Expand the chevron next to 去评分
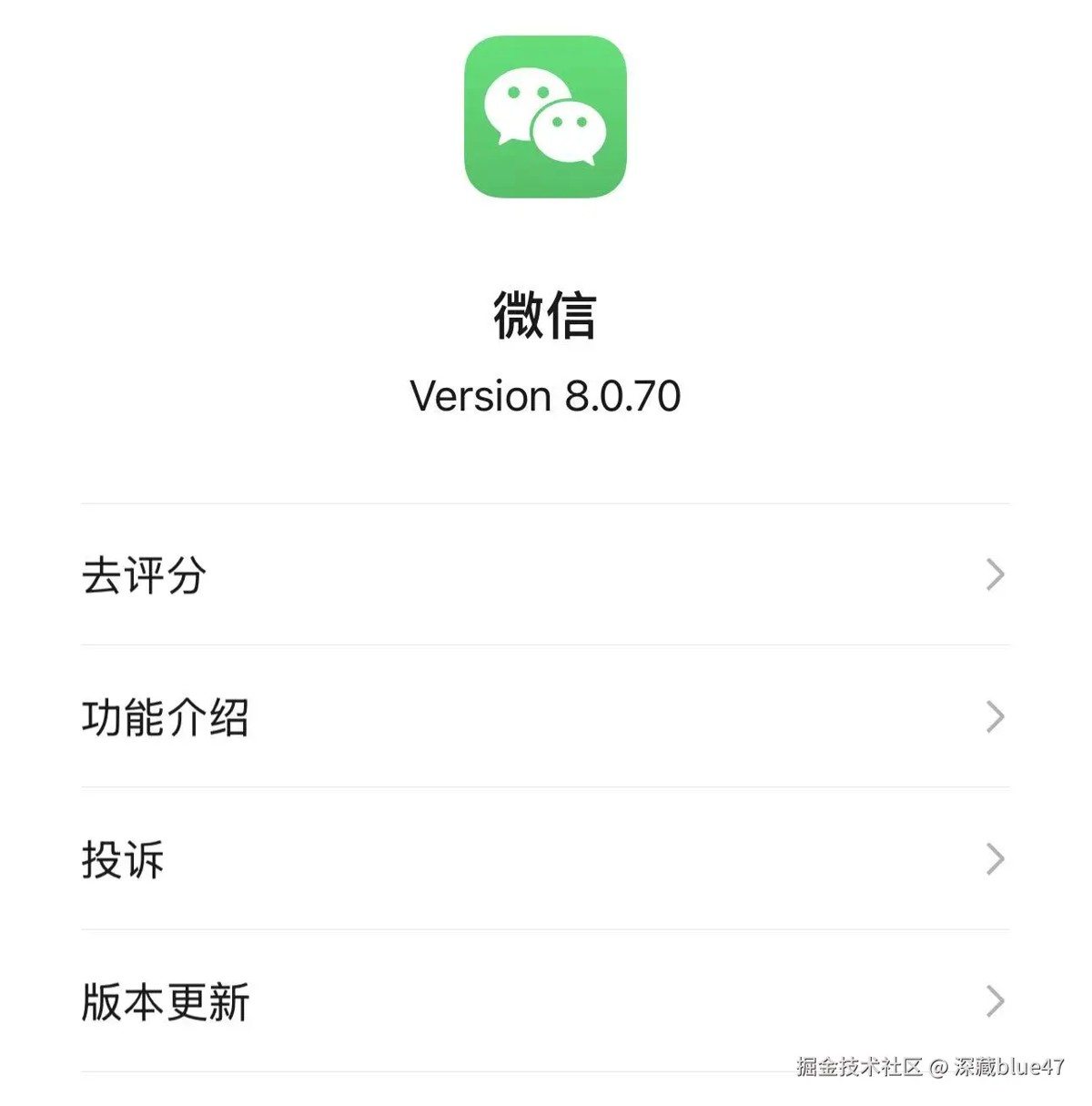 coord(994,574)
